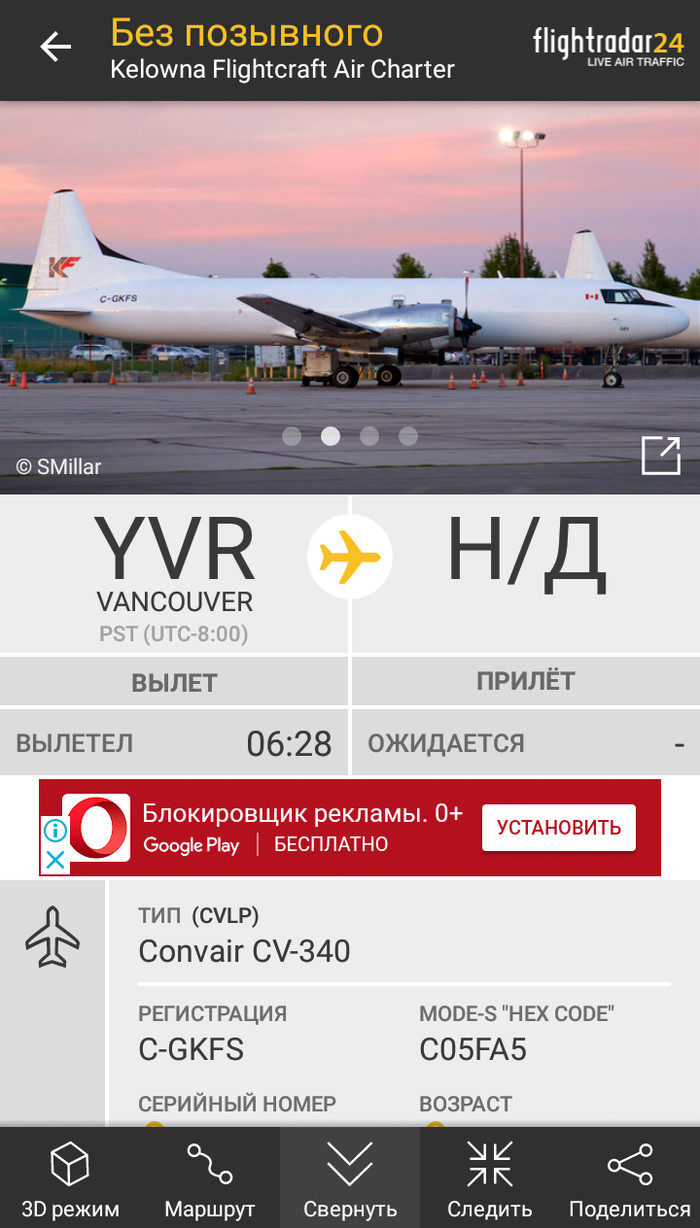Viewport: 700px width, 1228px height.
Task: Install the Opera ad blocker
Action: coord(558,828)
